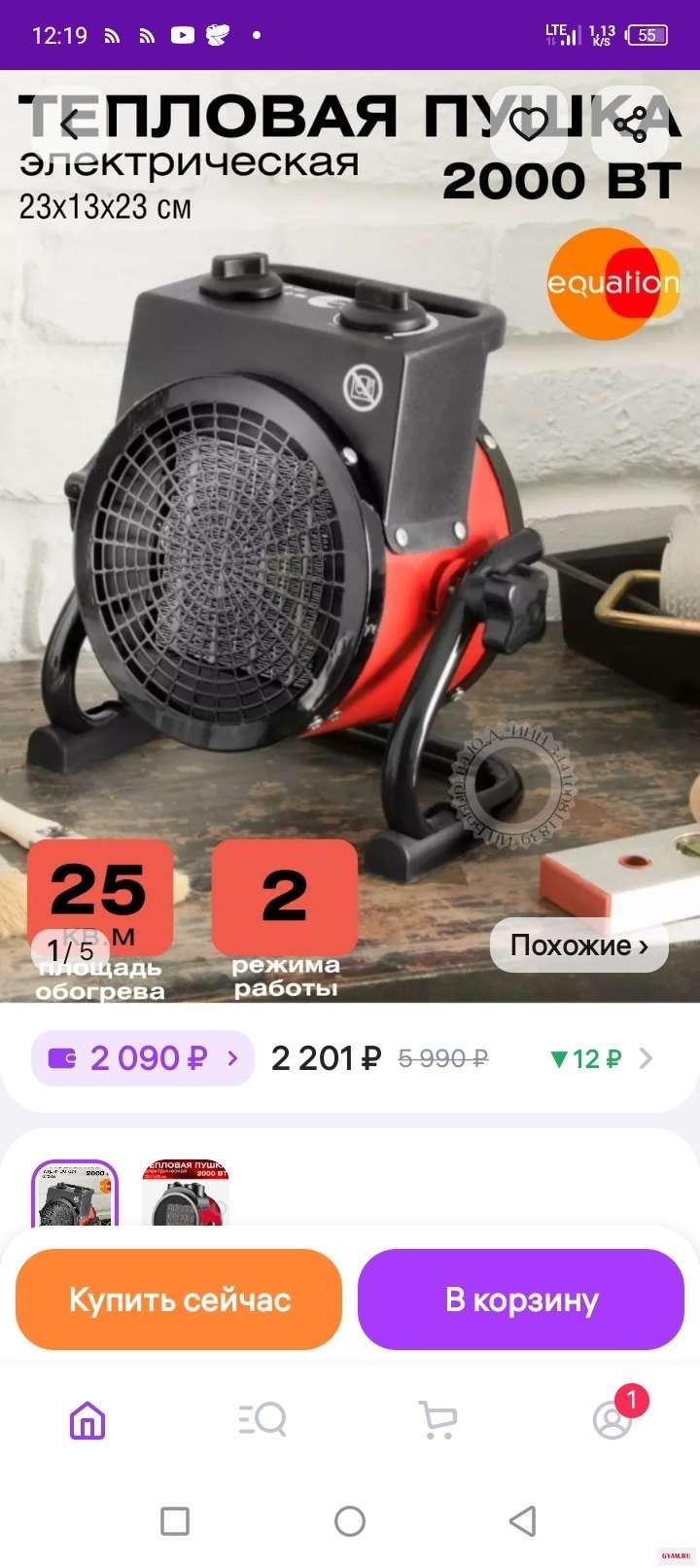Select the first product variant thumbnail
The image size is (700, 1568).
point(75,1194)
